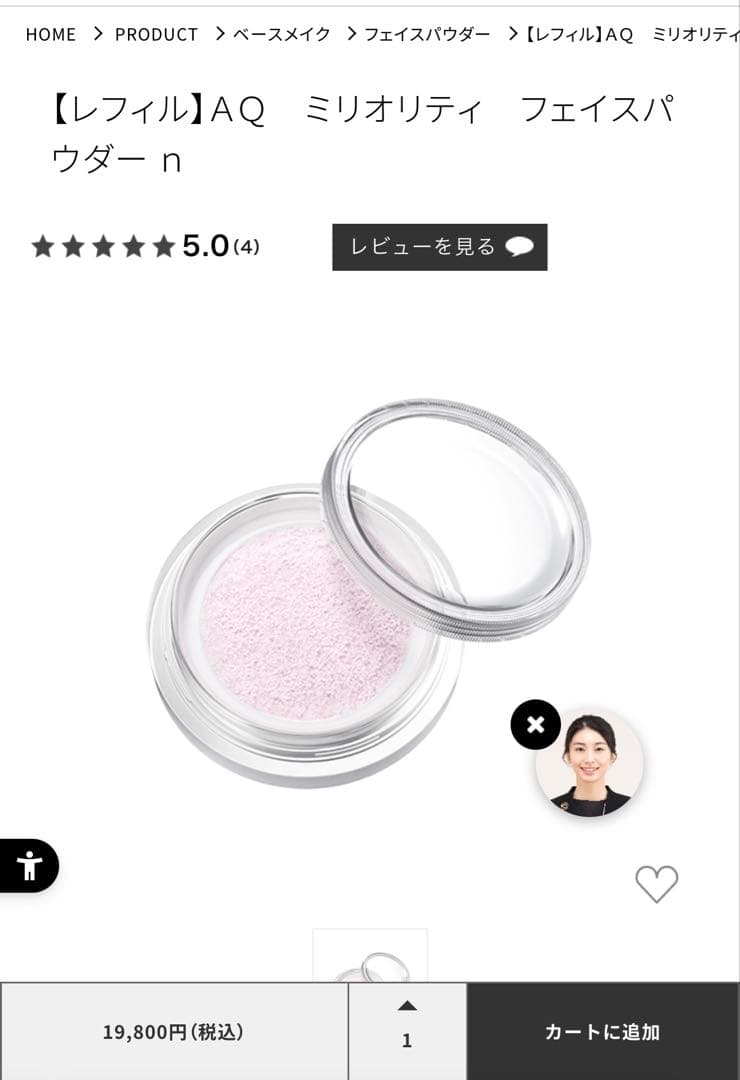Image resolution: width=740 pixels, height=1080 pixels.
Task: Open フェイスパウダー breadcrumb category
Action: [427, 34]
